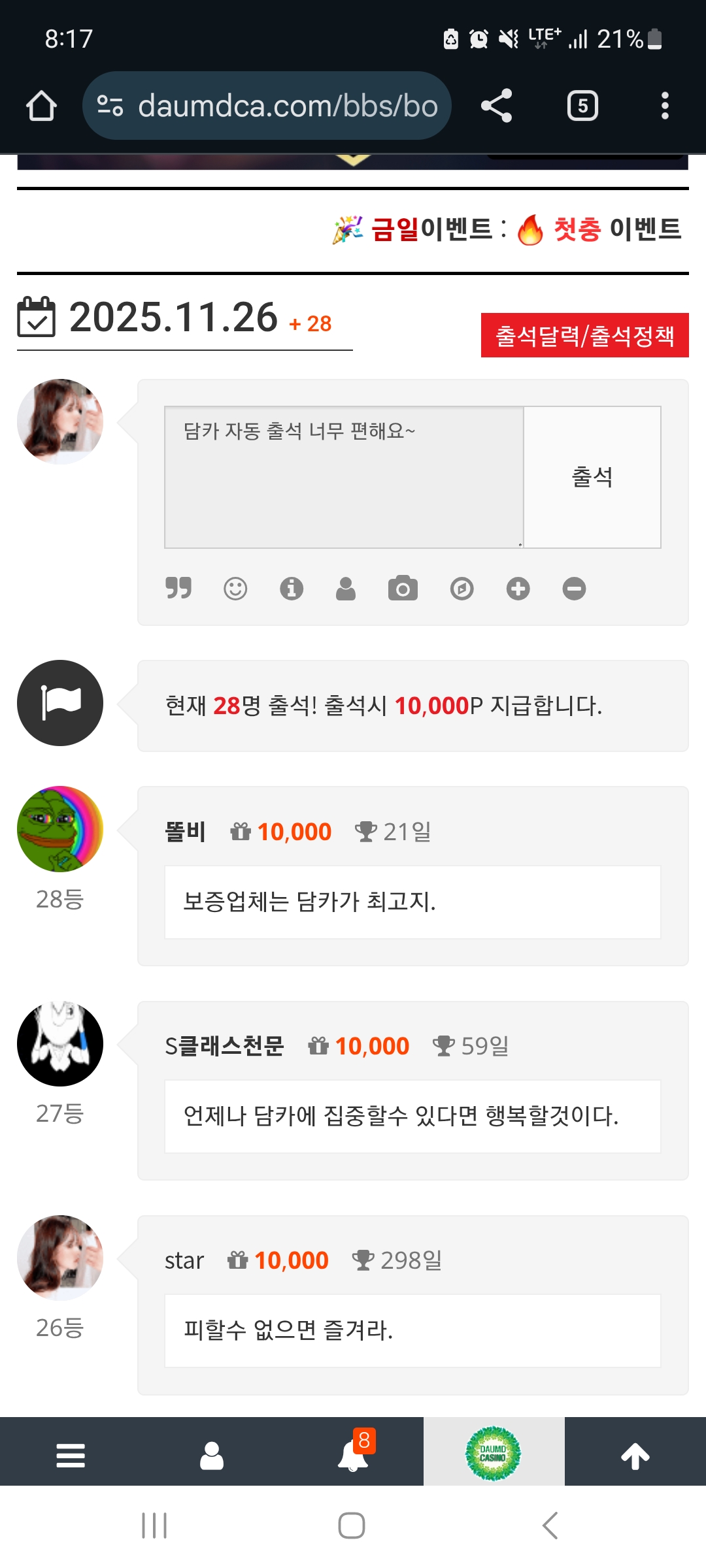This screenshot has width=706, height=1568.
Task: Attach a photo with the camera icon
Action: (403, 589)
